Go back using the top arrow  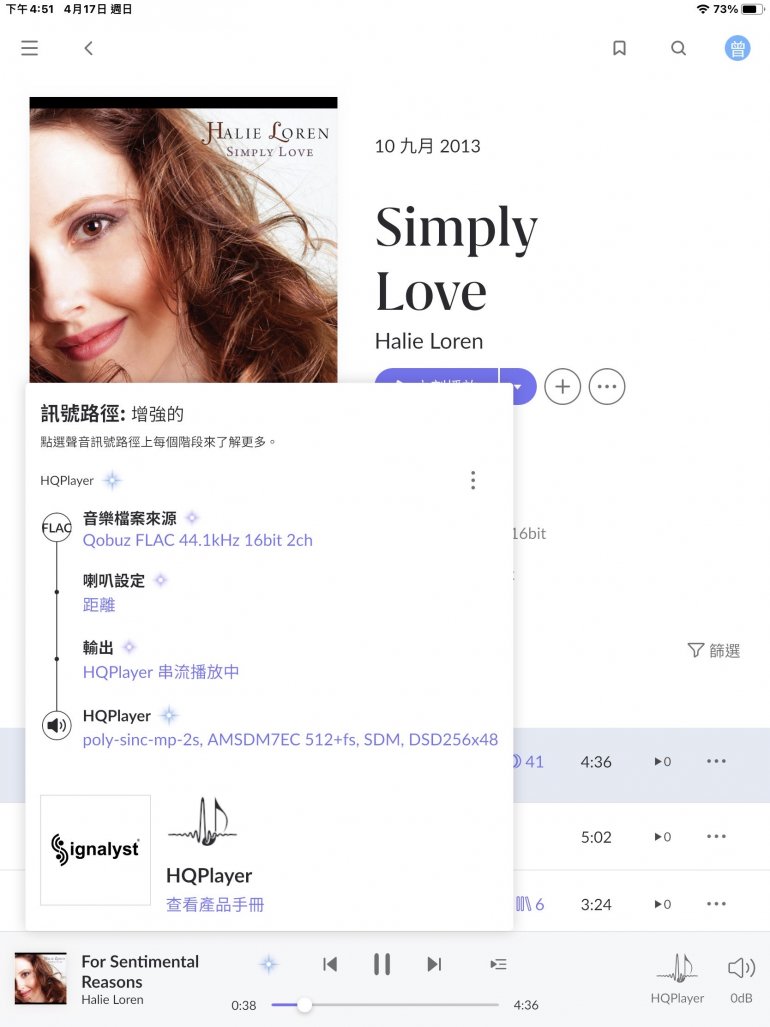(88, 48)
